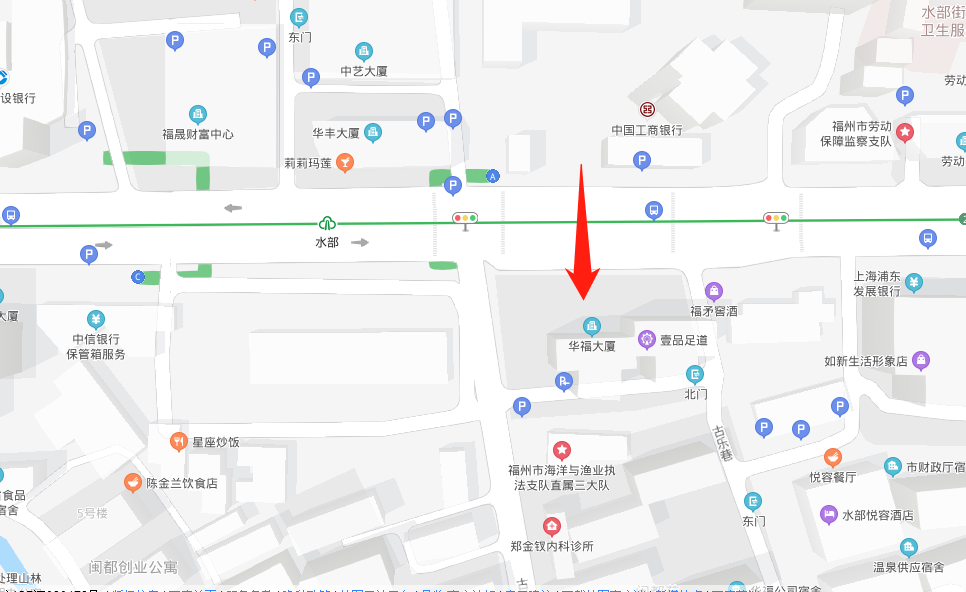This screenshot has height=592, width=966.
Task: Tap the 市财政厅宿舍 marker
Action: pyautogui.click(x=893, y=466)
